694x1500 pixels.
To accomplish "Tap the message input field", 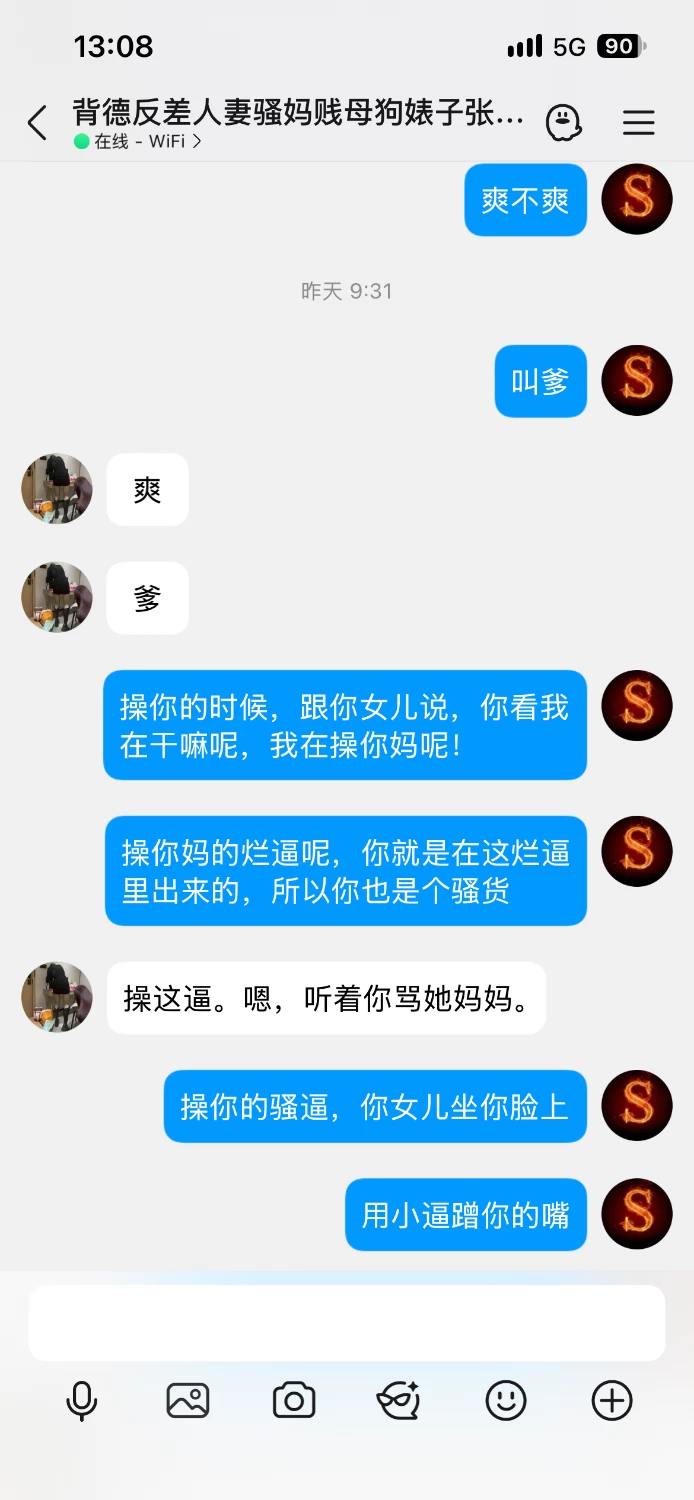I will point(347,1323).
